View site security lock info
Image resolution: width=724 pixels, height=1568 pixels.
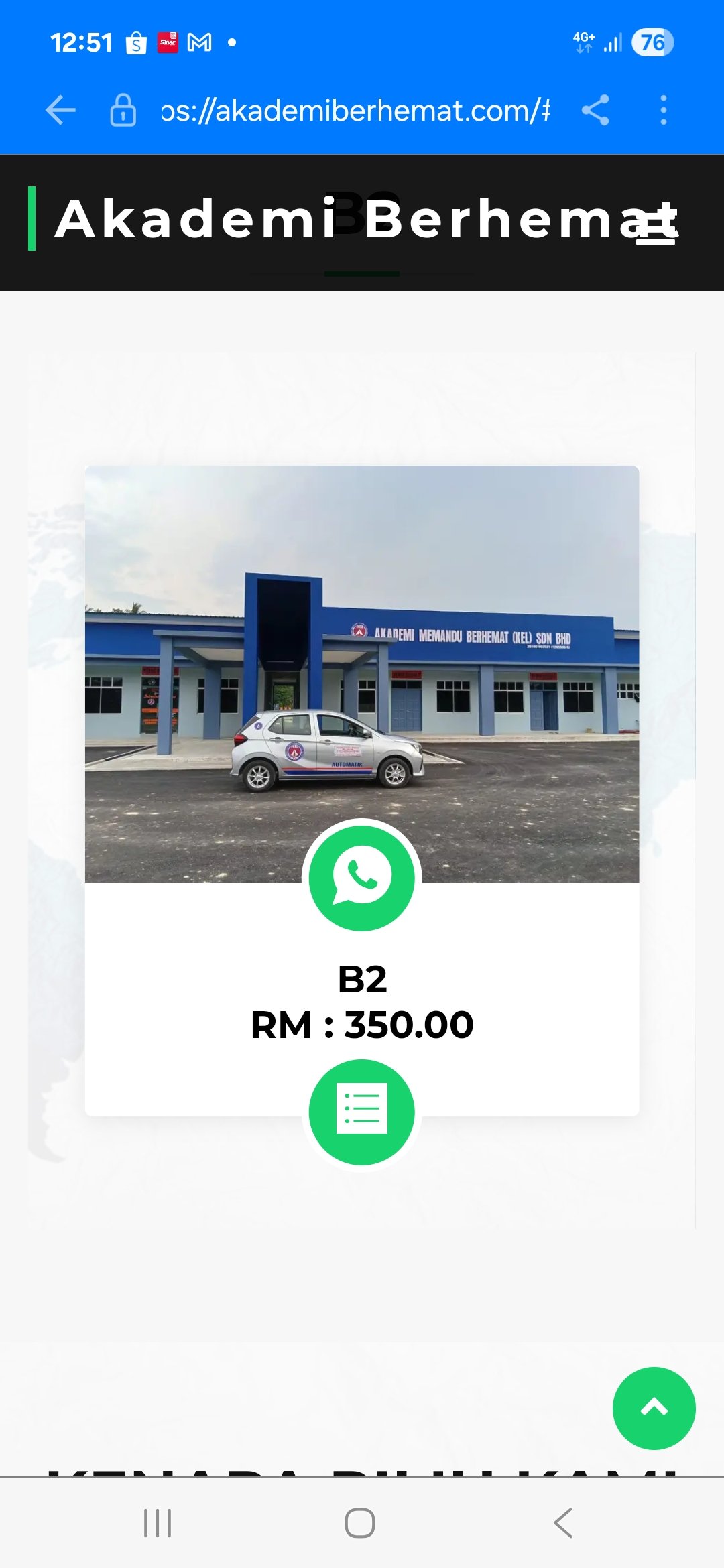pos(123,110)
